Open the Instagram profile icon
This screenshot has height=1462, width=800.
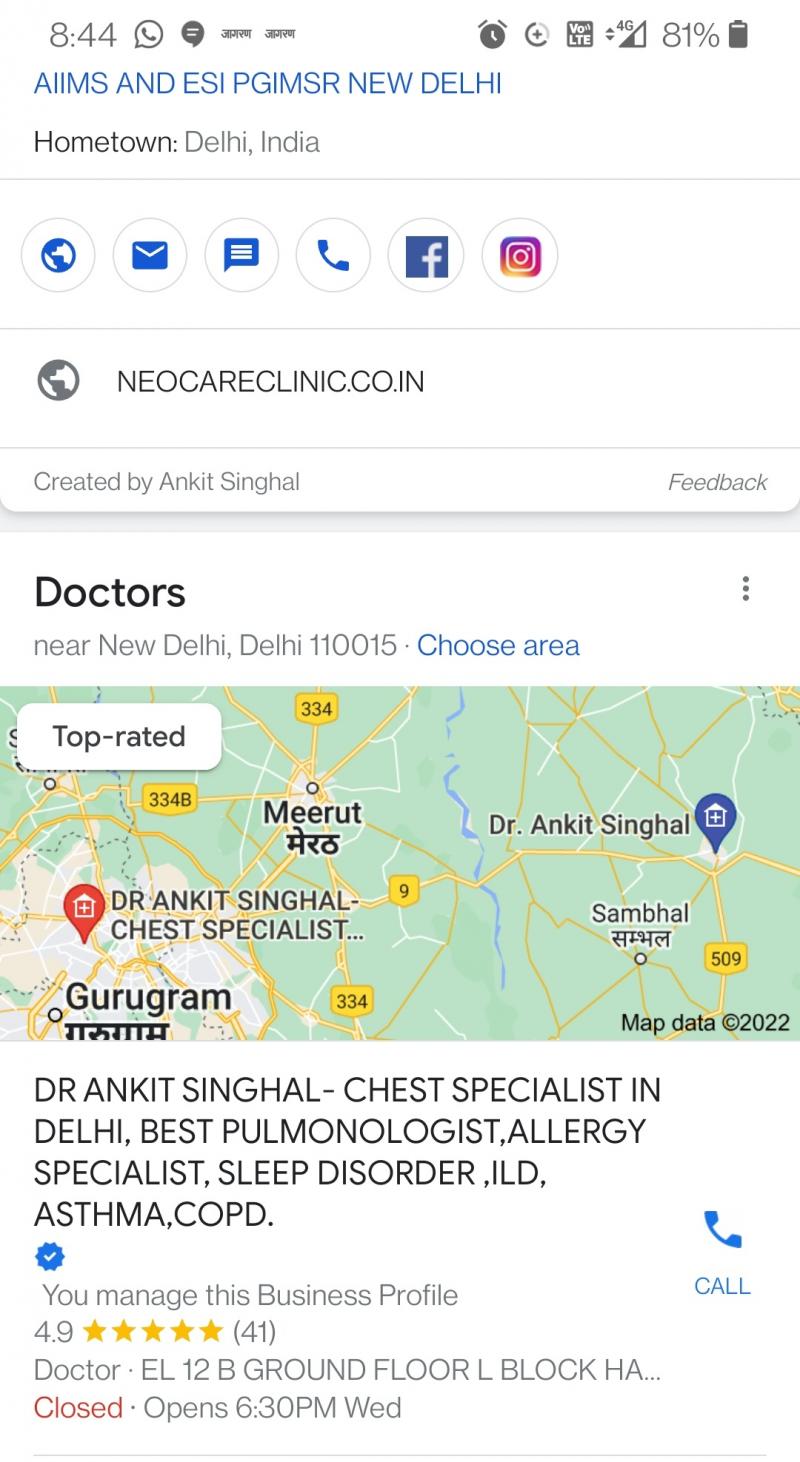[519, 256]
